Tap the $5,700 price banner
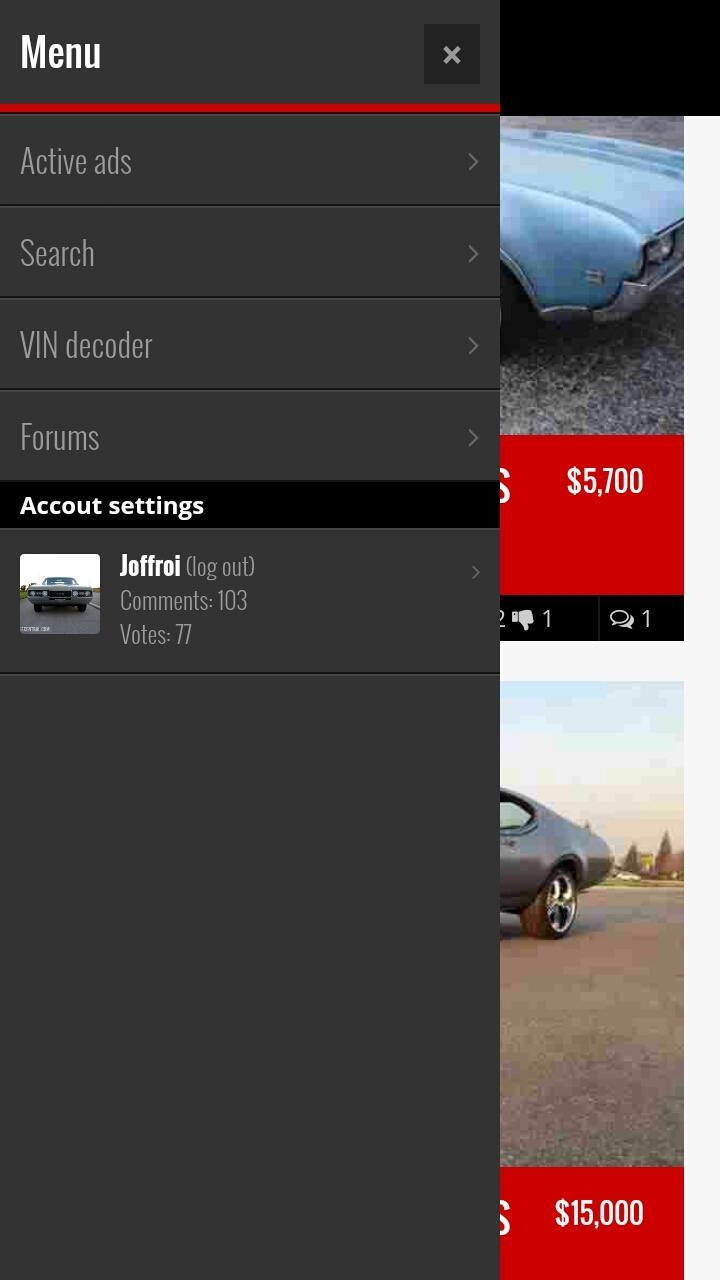Viewport: 720px width, 1280px height. [x=604, y=481]
